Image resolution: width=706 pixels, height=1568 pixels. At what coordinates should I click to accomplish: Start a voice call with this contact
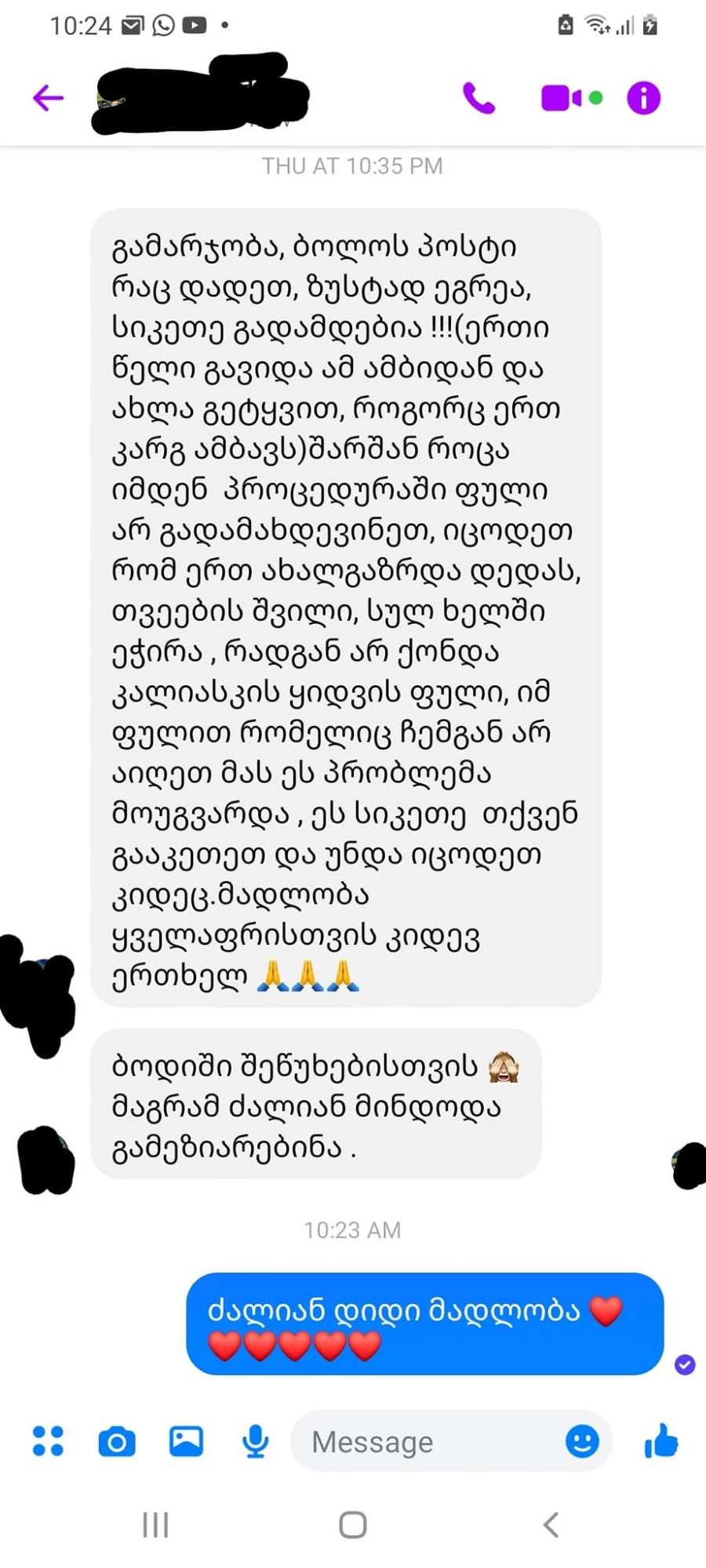479,98
